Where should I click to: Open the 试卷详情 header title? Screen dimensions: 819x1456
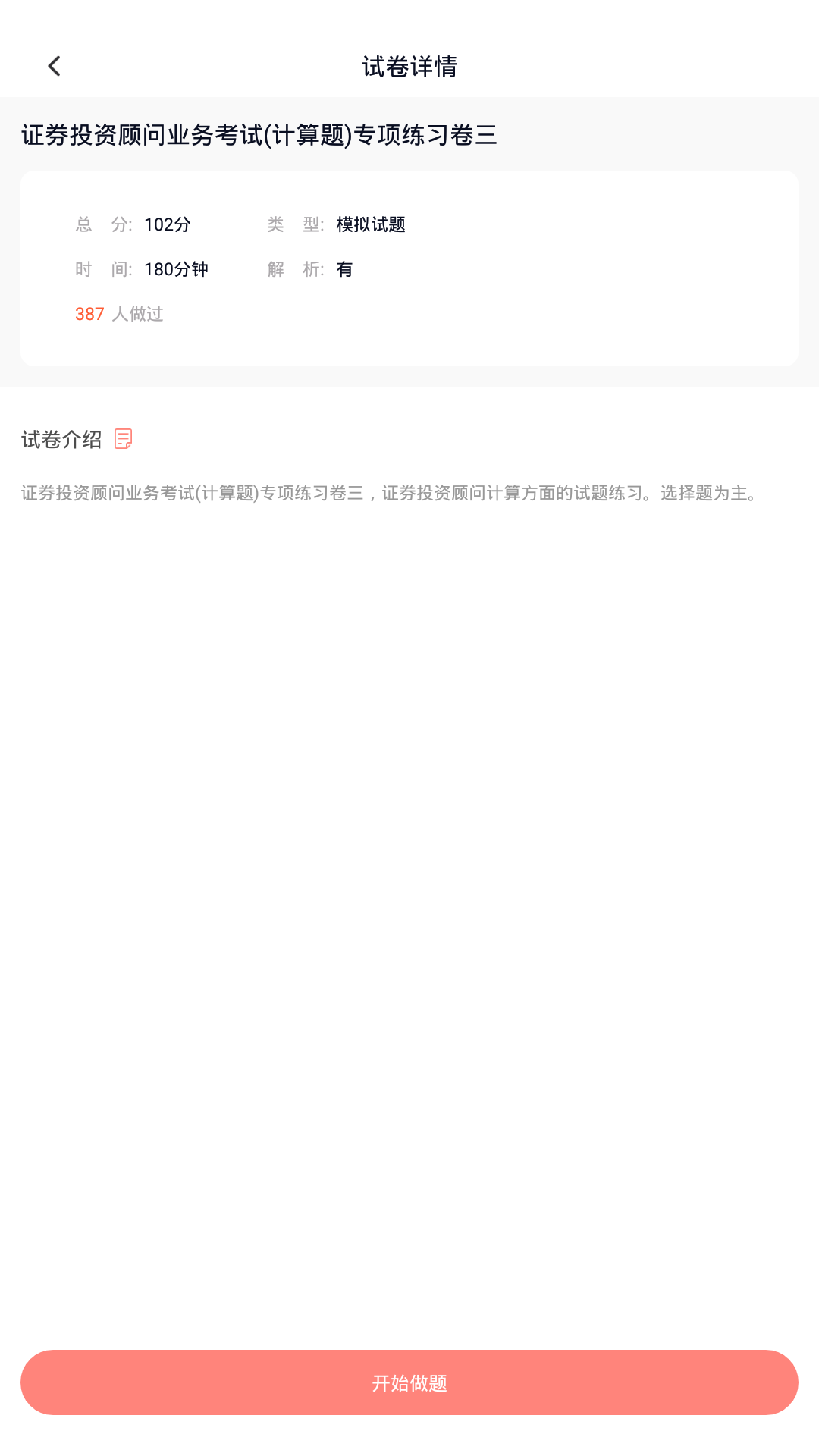pos(409,66)
